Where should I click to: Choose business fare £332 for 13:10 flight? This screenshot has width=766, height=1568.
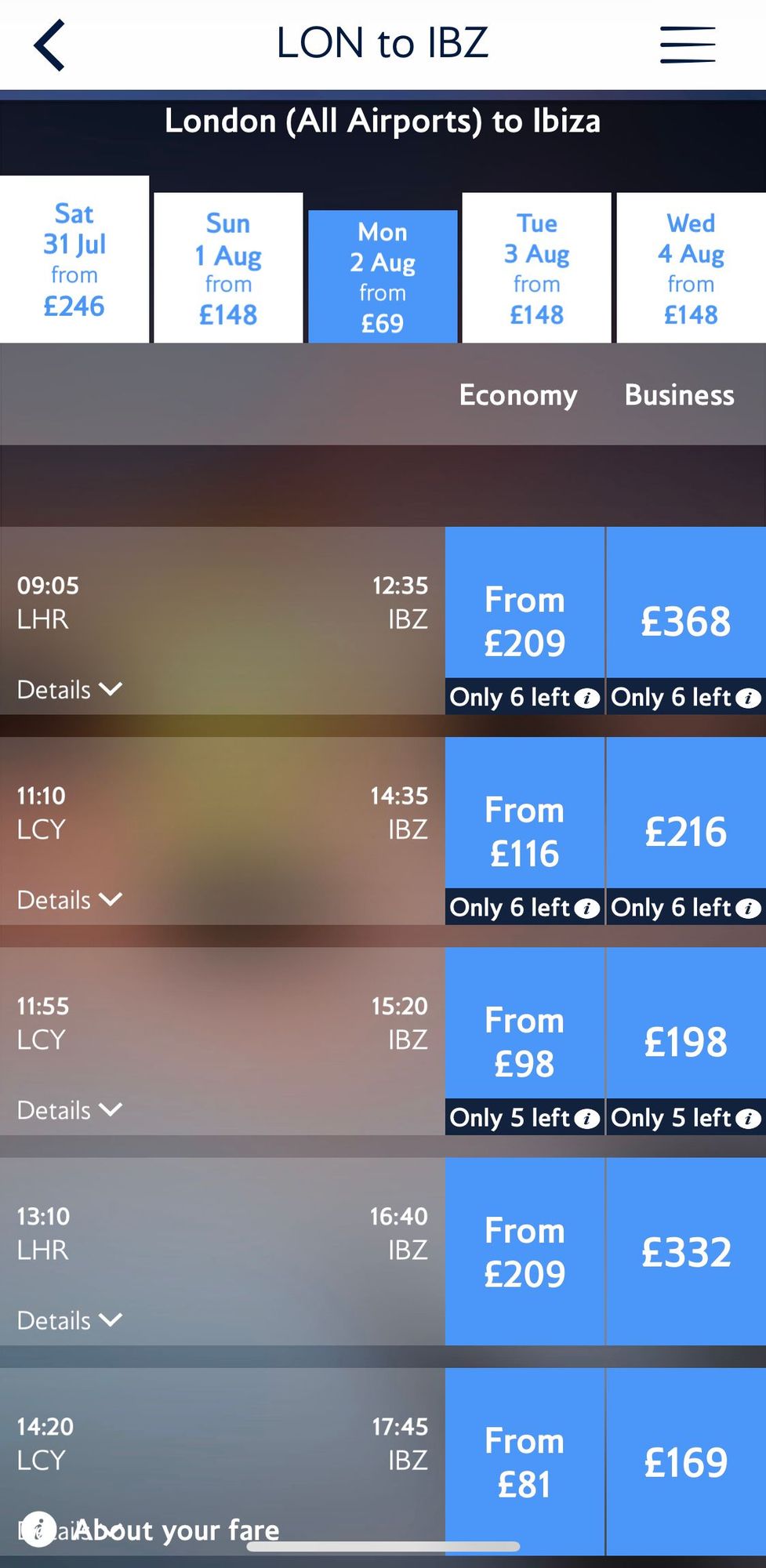(686, 1251)
